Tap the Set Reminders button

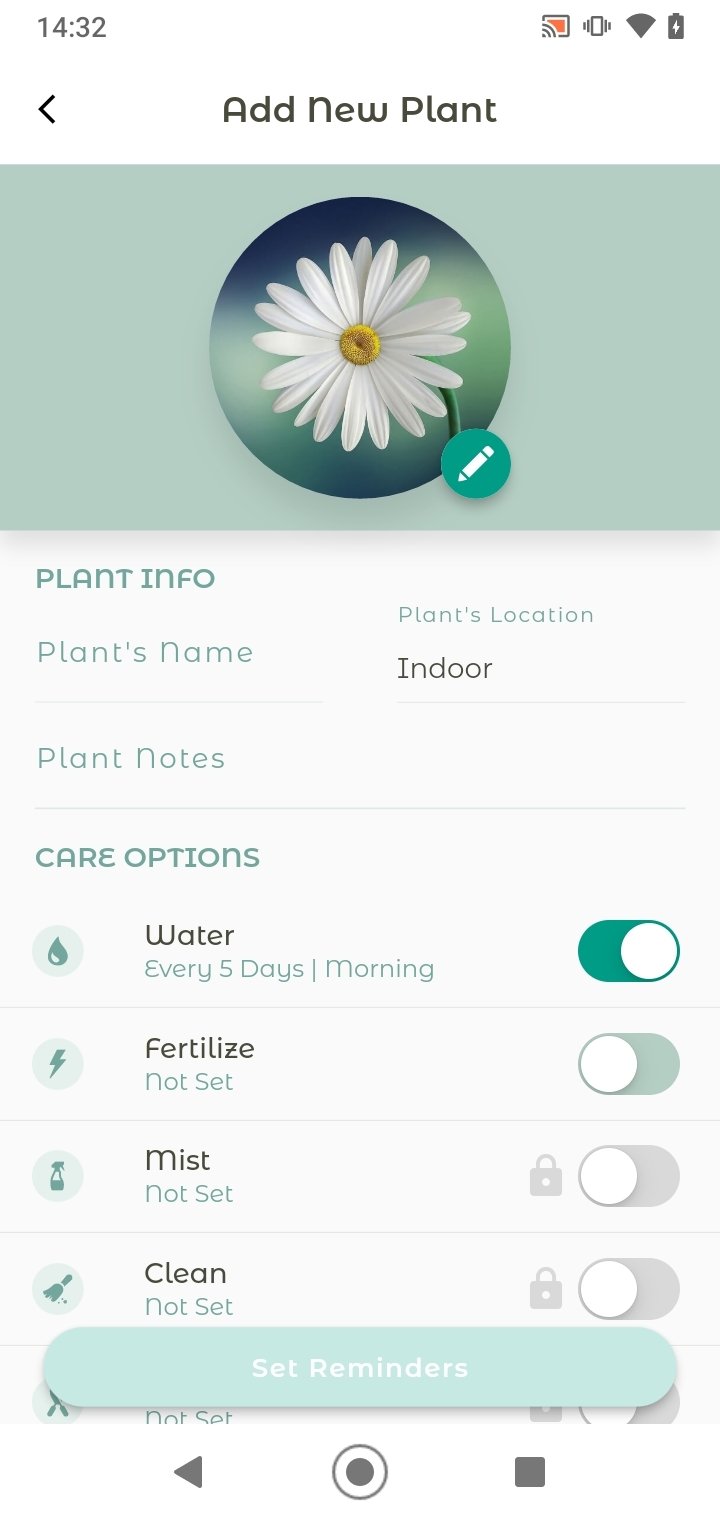pyautogui.click(x=360, y=1367)
